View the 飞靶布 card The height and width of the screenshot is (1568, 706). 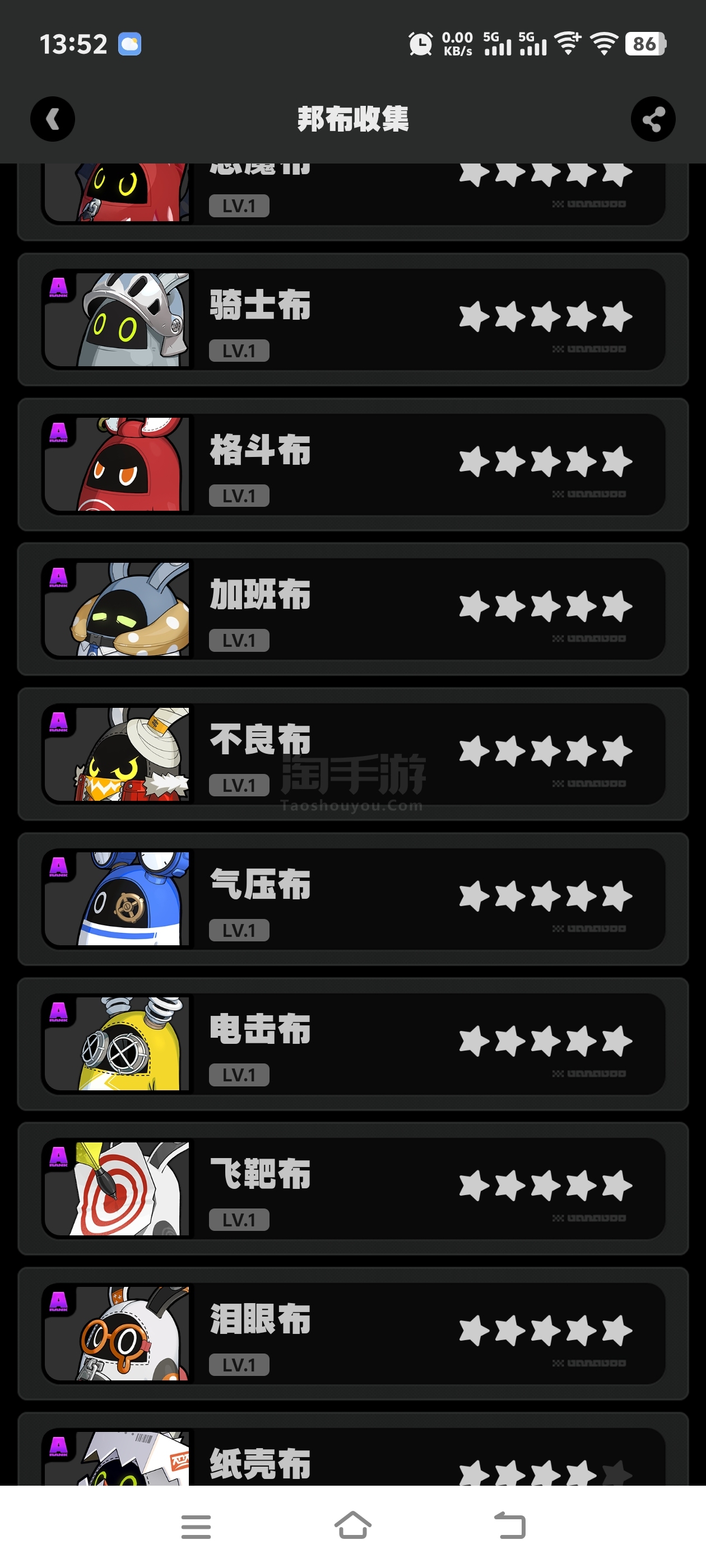pyautogui.click(x=352, y=1189)
